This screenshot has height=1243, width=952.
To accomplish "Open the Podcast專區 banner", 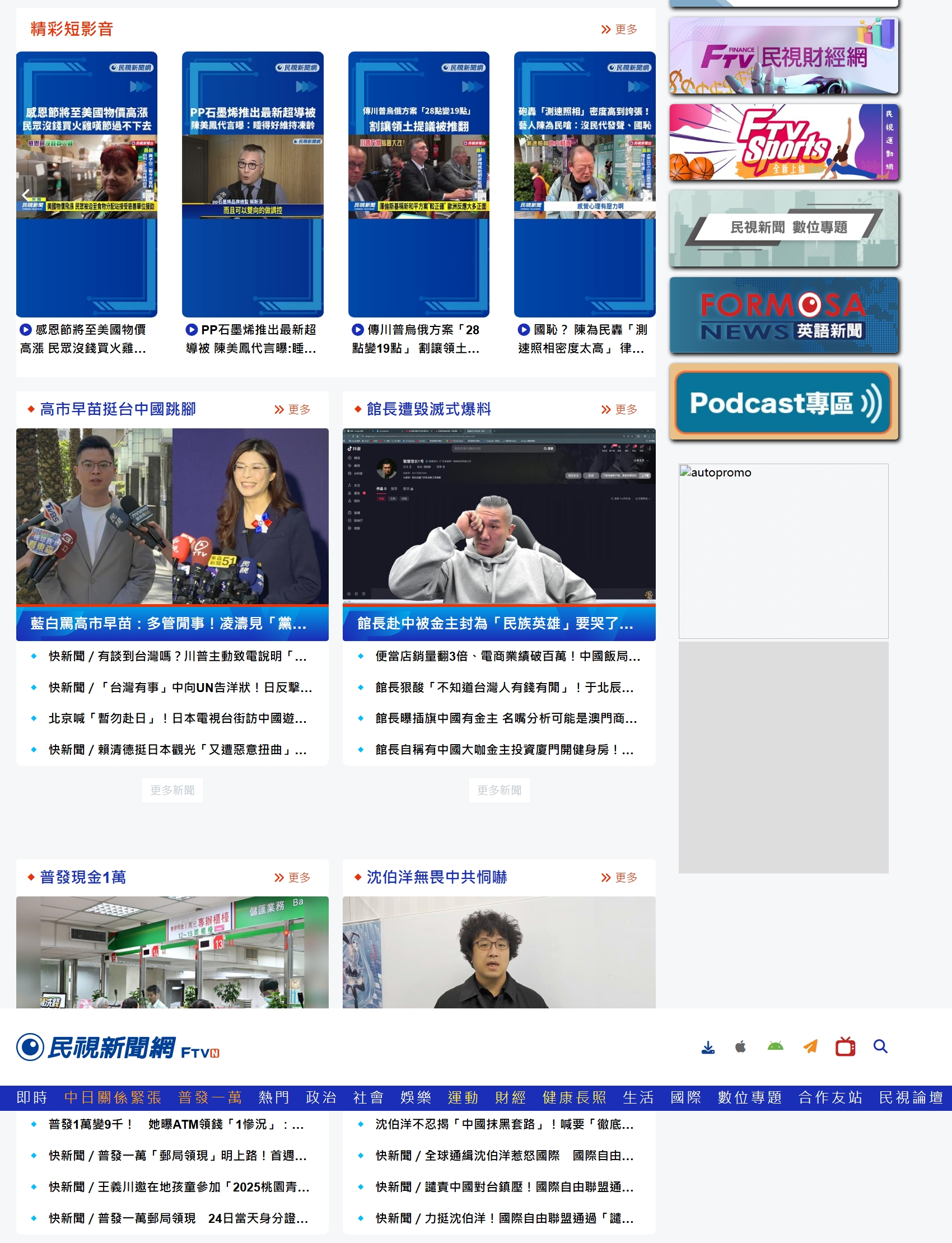I will click(783, 402).
